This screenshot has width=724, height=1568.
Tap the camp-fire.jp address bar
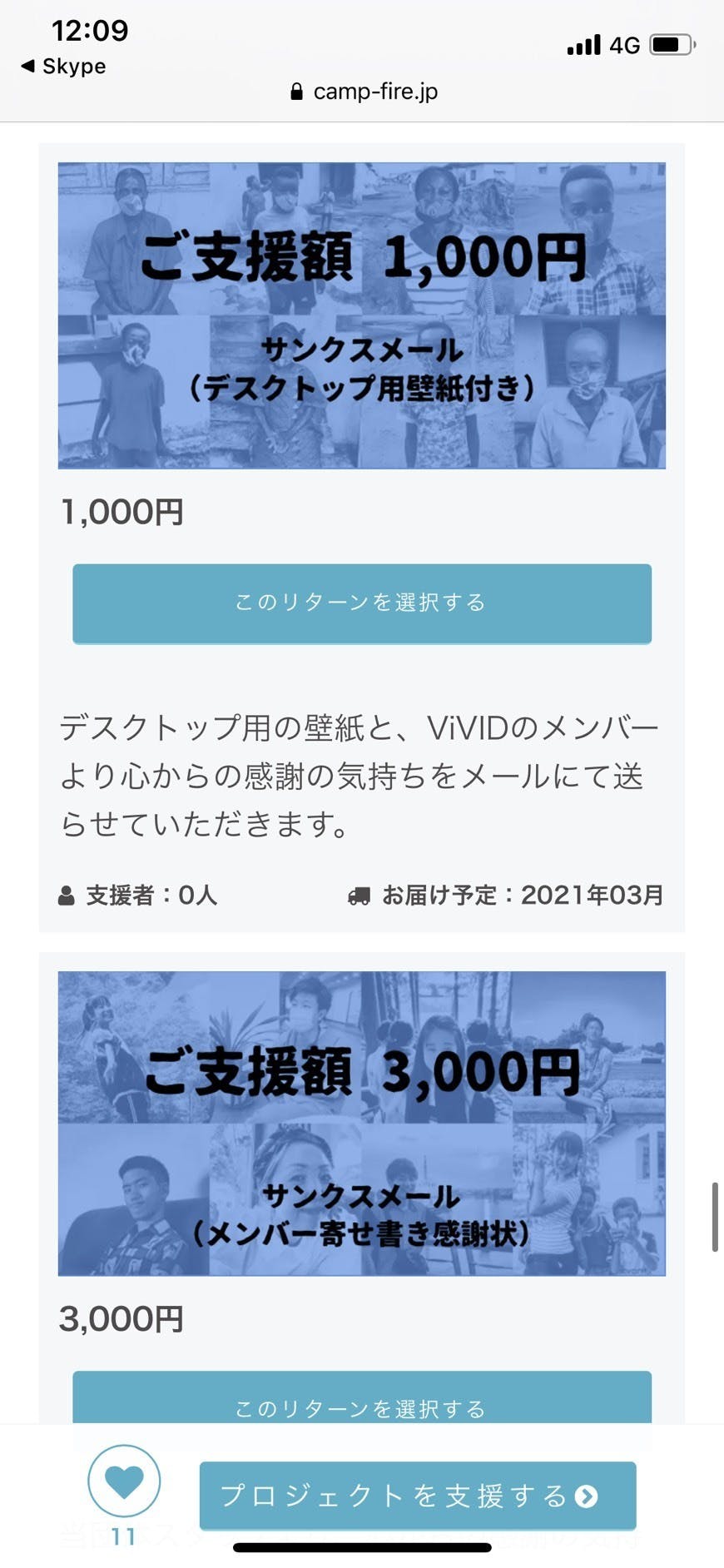click(x=363, y=92)
